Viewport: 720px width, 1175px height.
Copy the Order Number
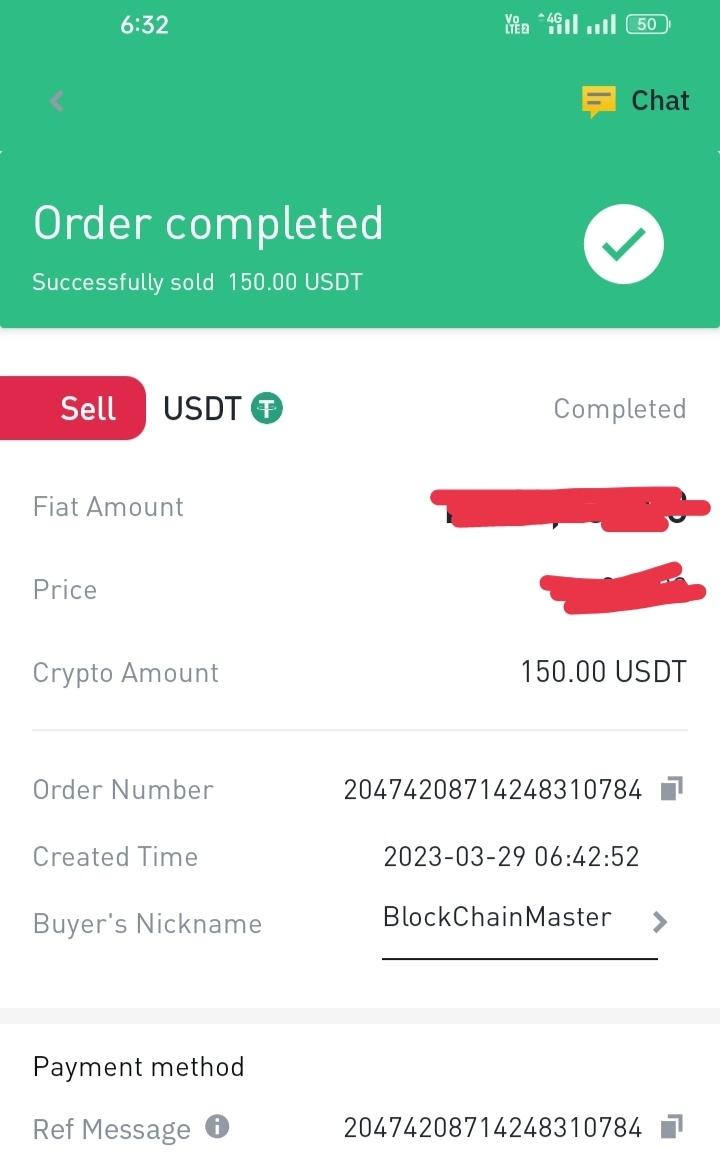click(x=671, y=788)
